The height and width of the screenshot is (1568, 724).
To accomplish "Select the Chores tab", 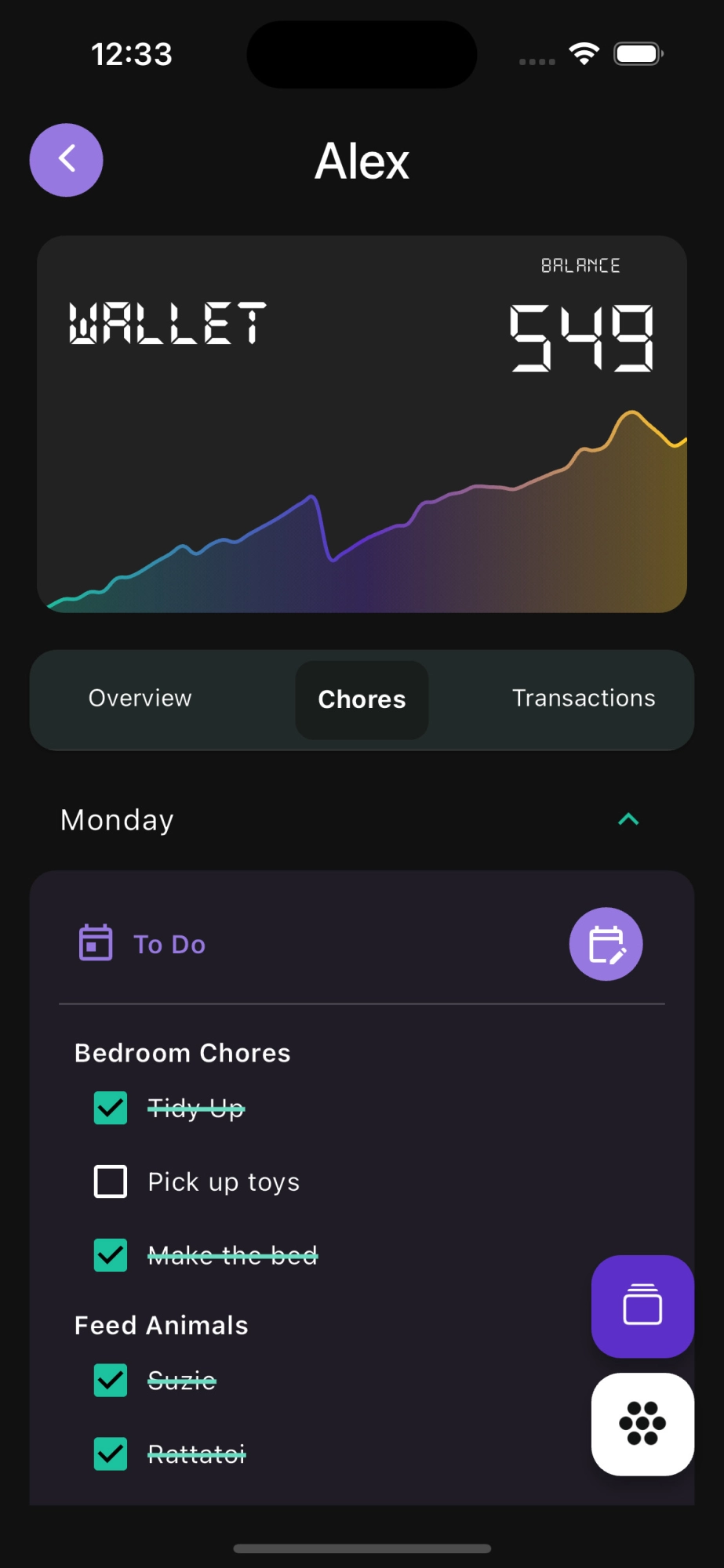I will click(362, 699).
